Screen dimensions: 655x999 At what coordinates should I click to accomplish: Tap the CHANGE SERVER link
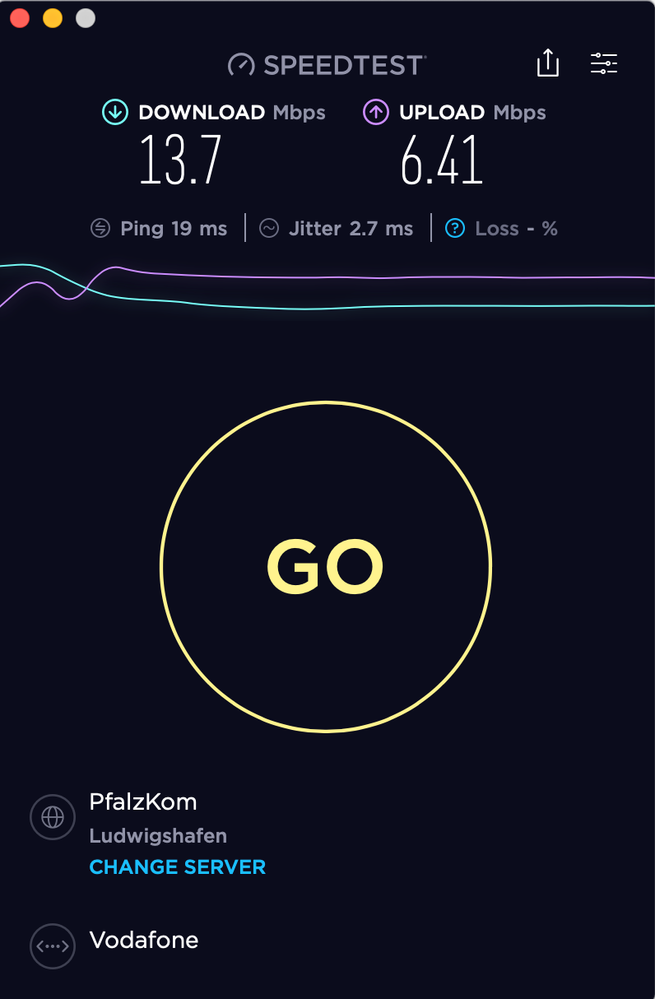pyautogui.click(x=177, y=867)
